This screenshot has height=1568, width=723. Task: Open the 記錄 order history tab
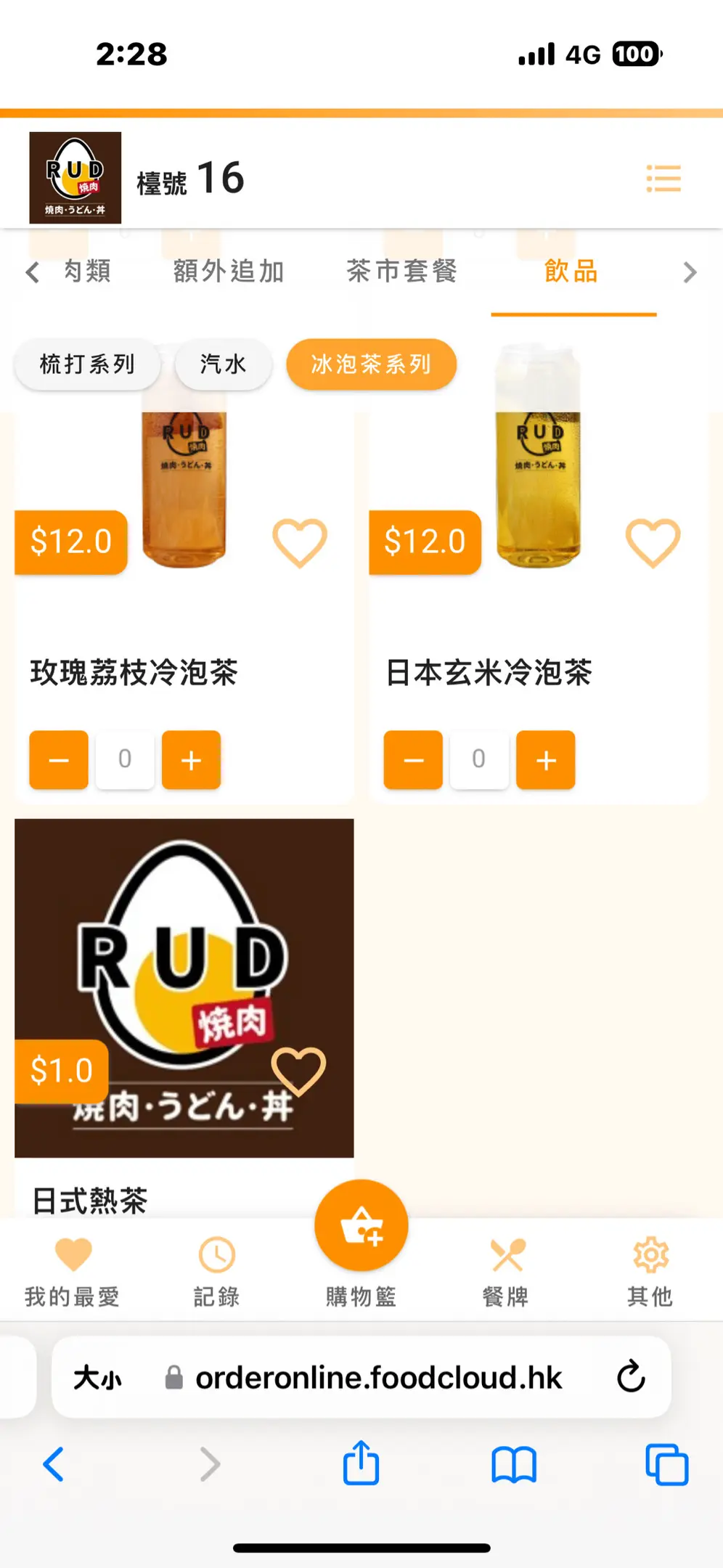click(216, 1269)
